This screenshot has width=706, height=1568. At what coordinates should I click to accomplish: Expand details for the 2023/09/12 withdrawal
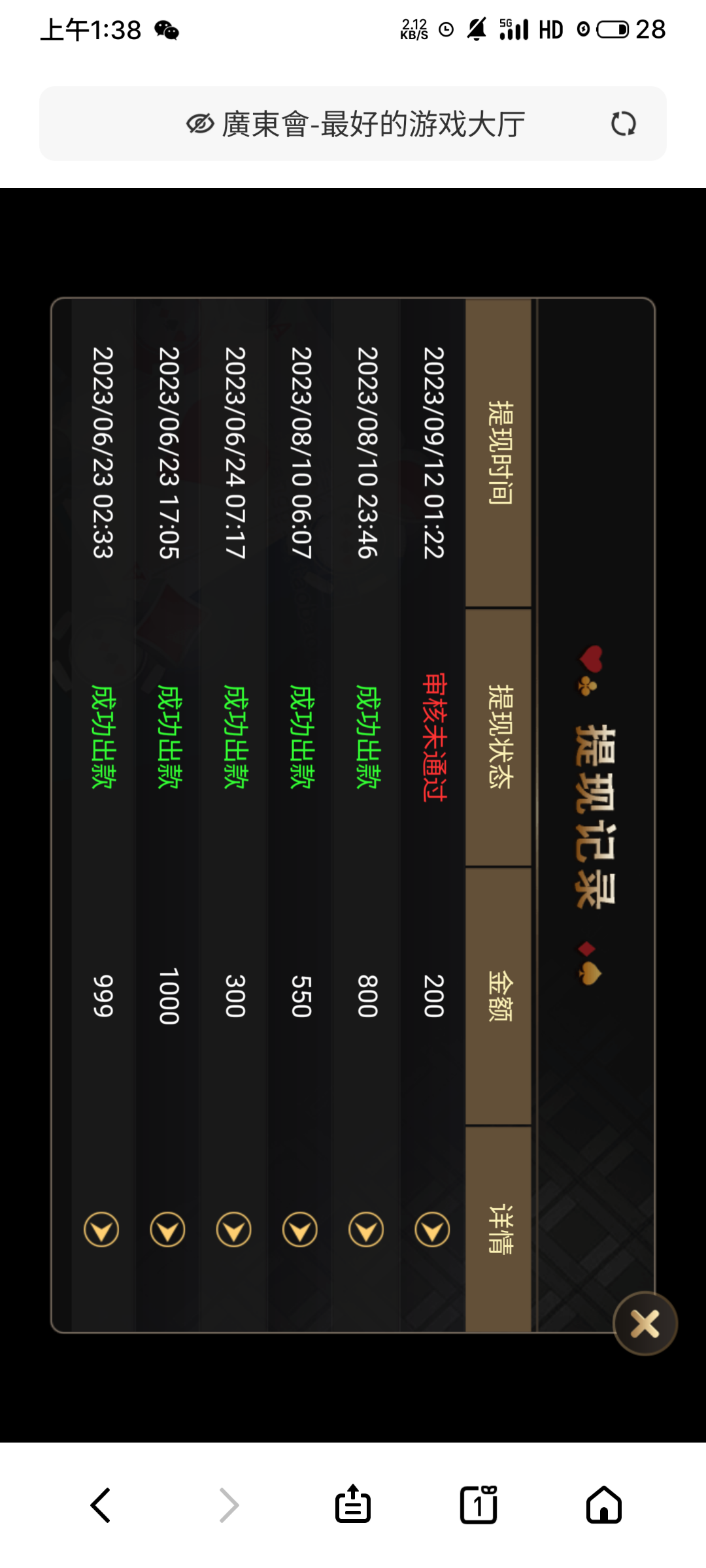(x=431, y=1228)
